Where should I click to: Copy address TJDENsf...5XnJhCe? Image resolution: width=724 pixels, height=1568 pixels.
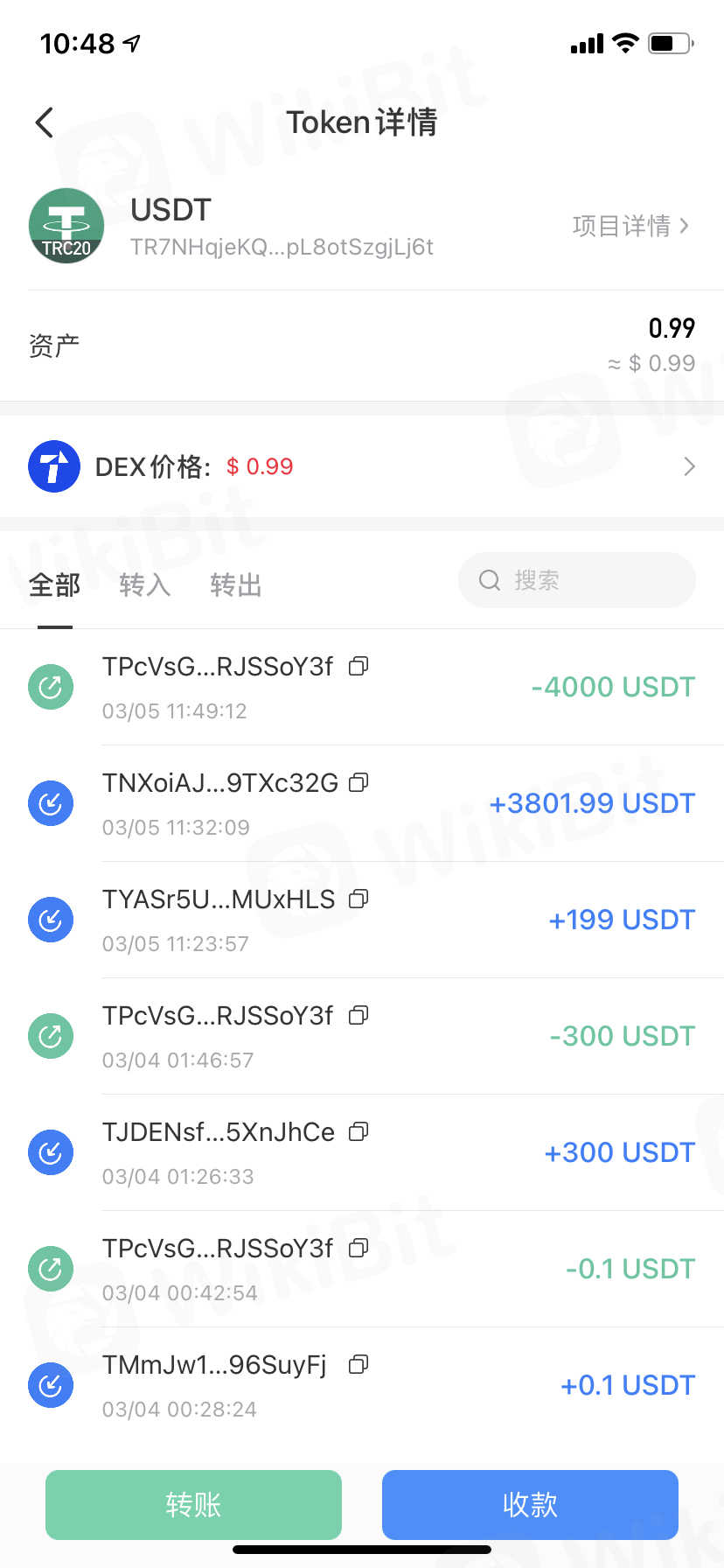359,1131
